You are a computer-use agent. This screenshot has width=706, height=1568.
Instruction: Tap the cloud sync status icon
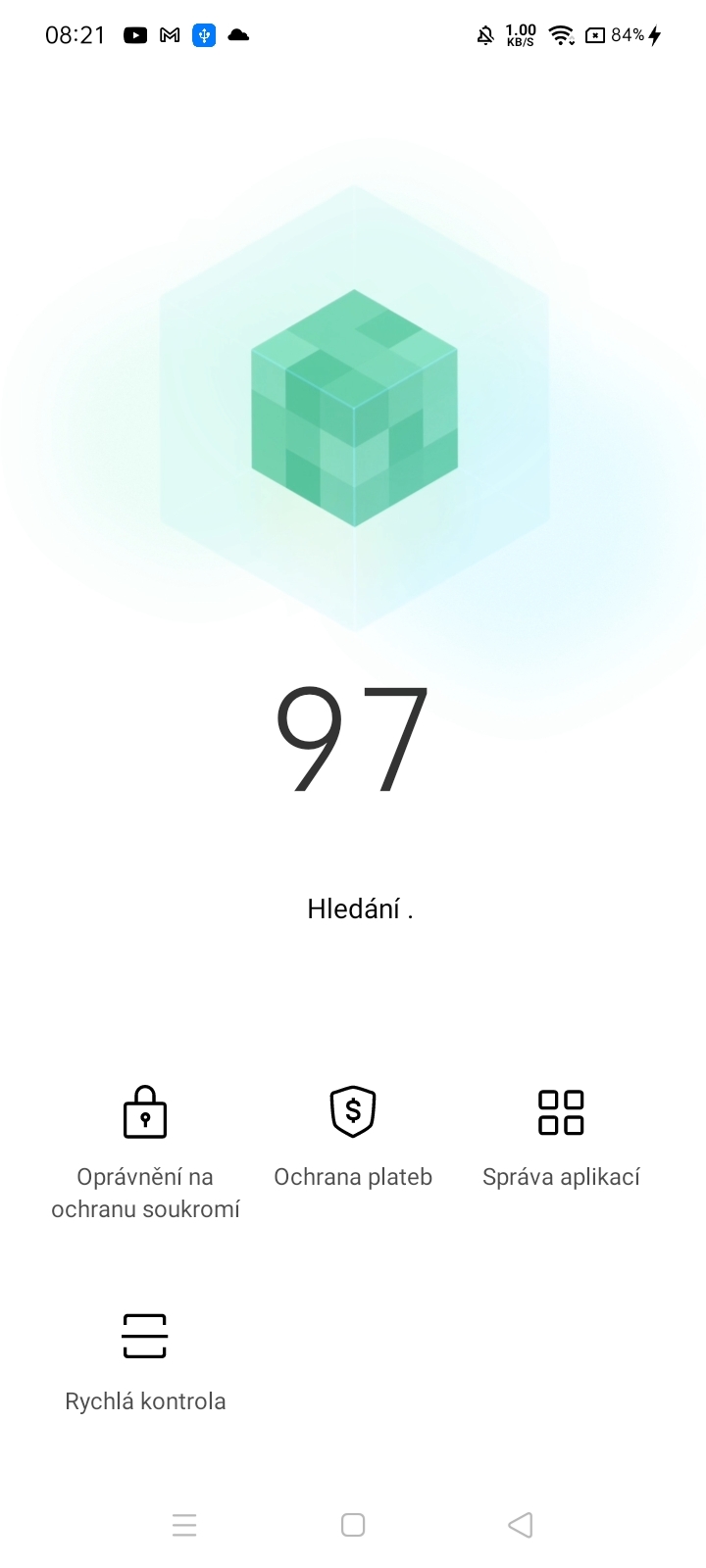tap(236, 34)
